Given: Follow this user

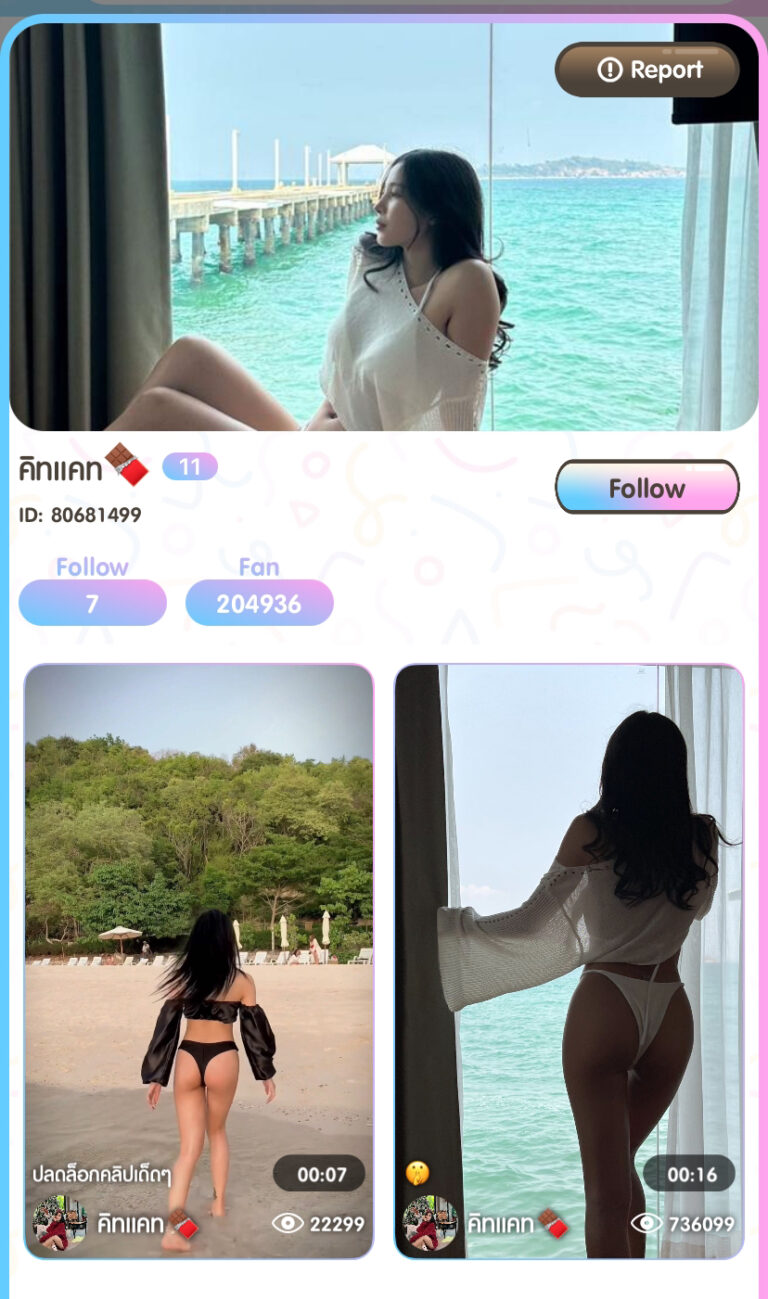Looking at the screenshot, I should coord(647,488).
